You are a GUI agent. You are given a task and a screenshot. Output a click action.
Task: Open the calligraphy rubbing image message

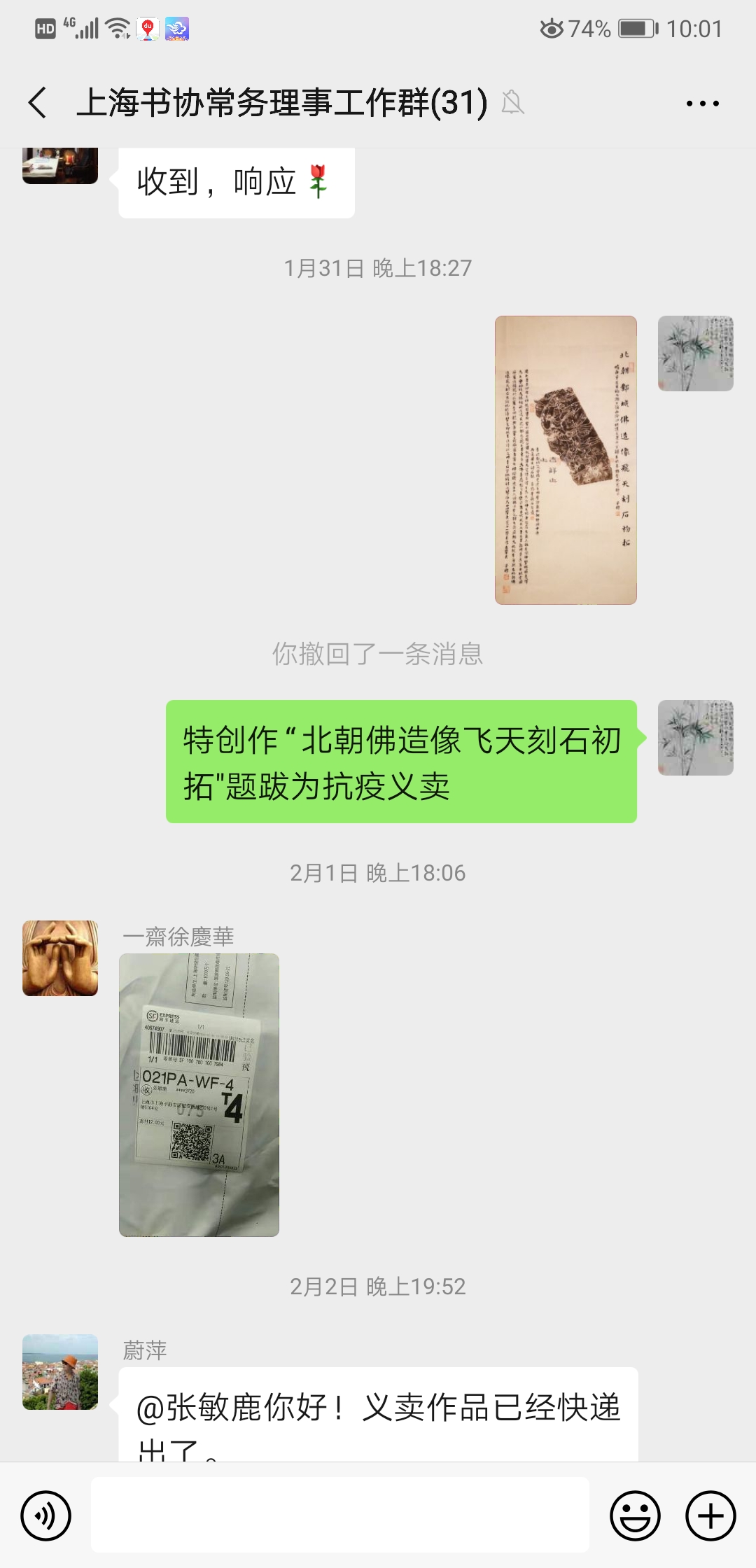(x=566, y=460)
